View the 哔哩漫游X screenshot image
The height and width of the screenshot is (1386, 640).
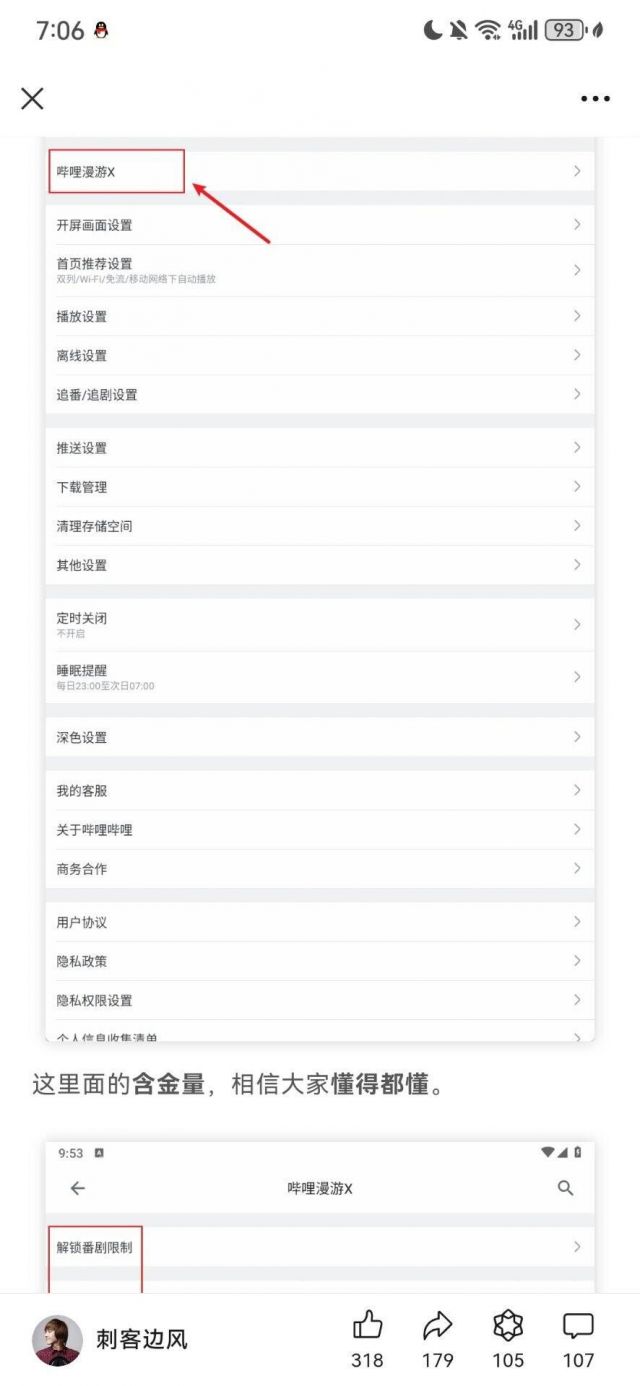(320, 1215)
